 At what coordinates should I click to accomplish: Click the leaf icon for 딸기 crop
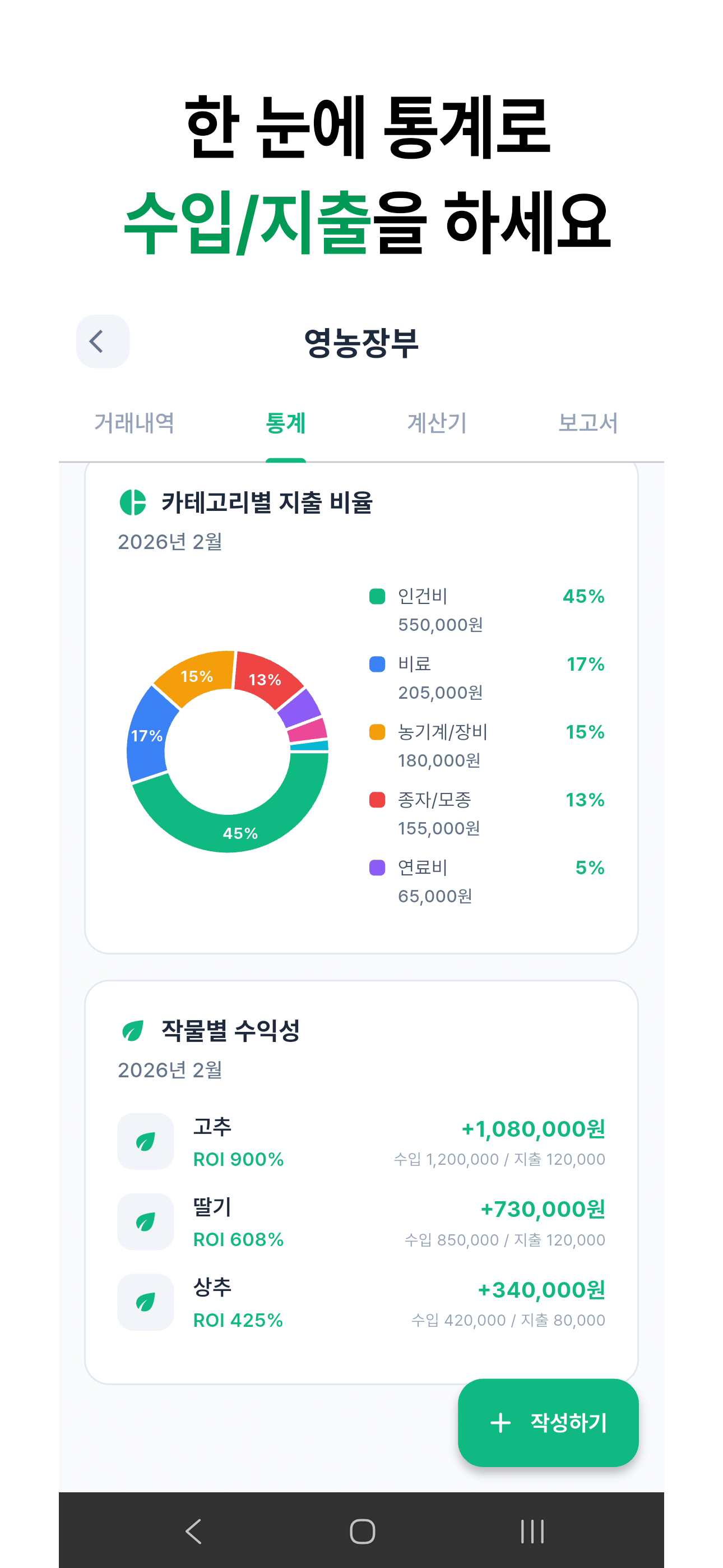[145, 1221]
